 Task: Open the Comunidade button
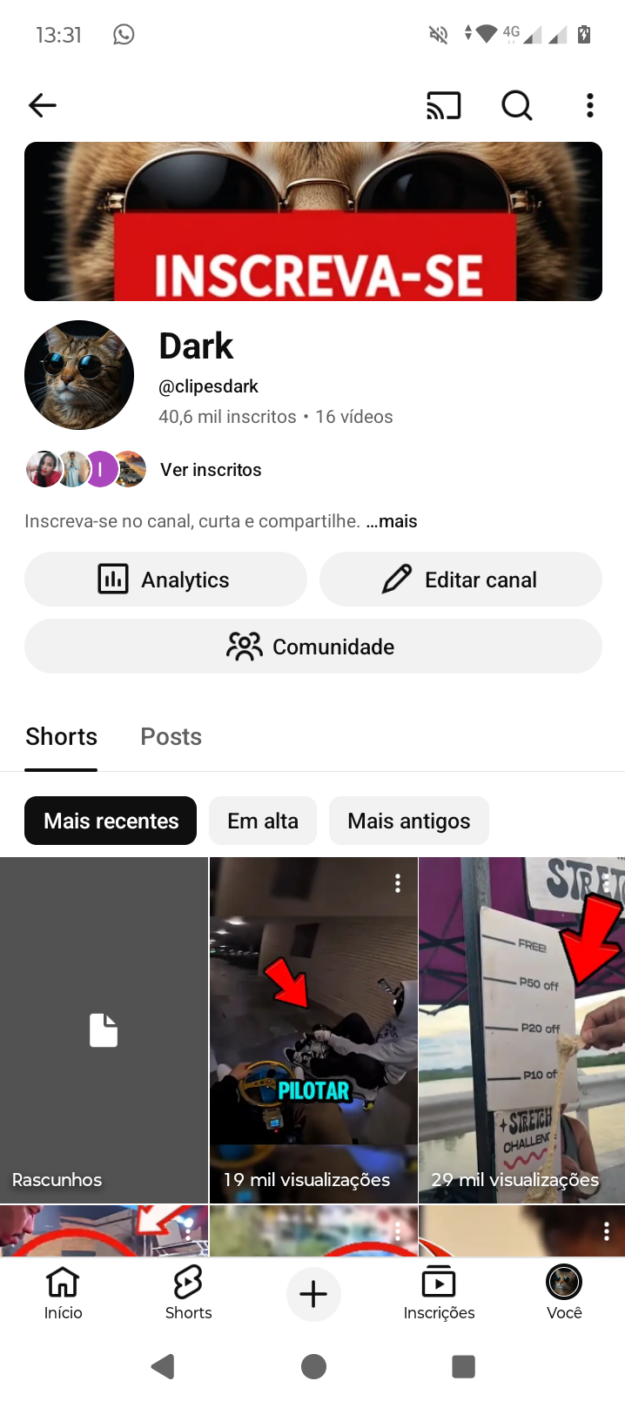(313, 647)
